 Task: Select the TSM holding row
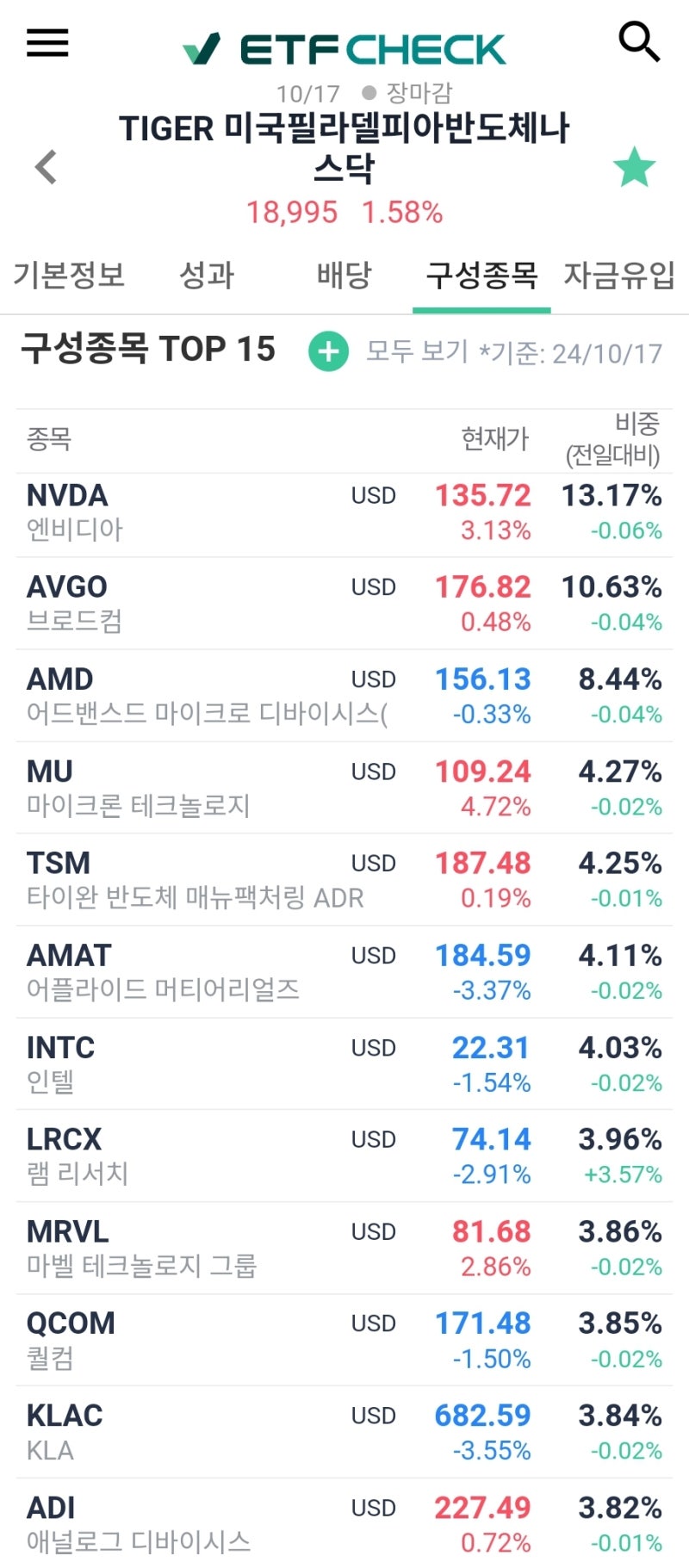click(344, 878)
